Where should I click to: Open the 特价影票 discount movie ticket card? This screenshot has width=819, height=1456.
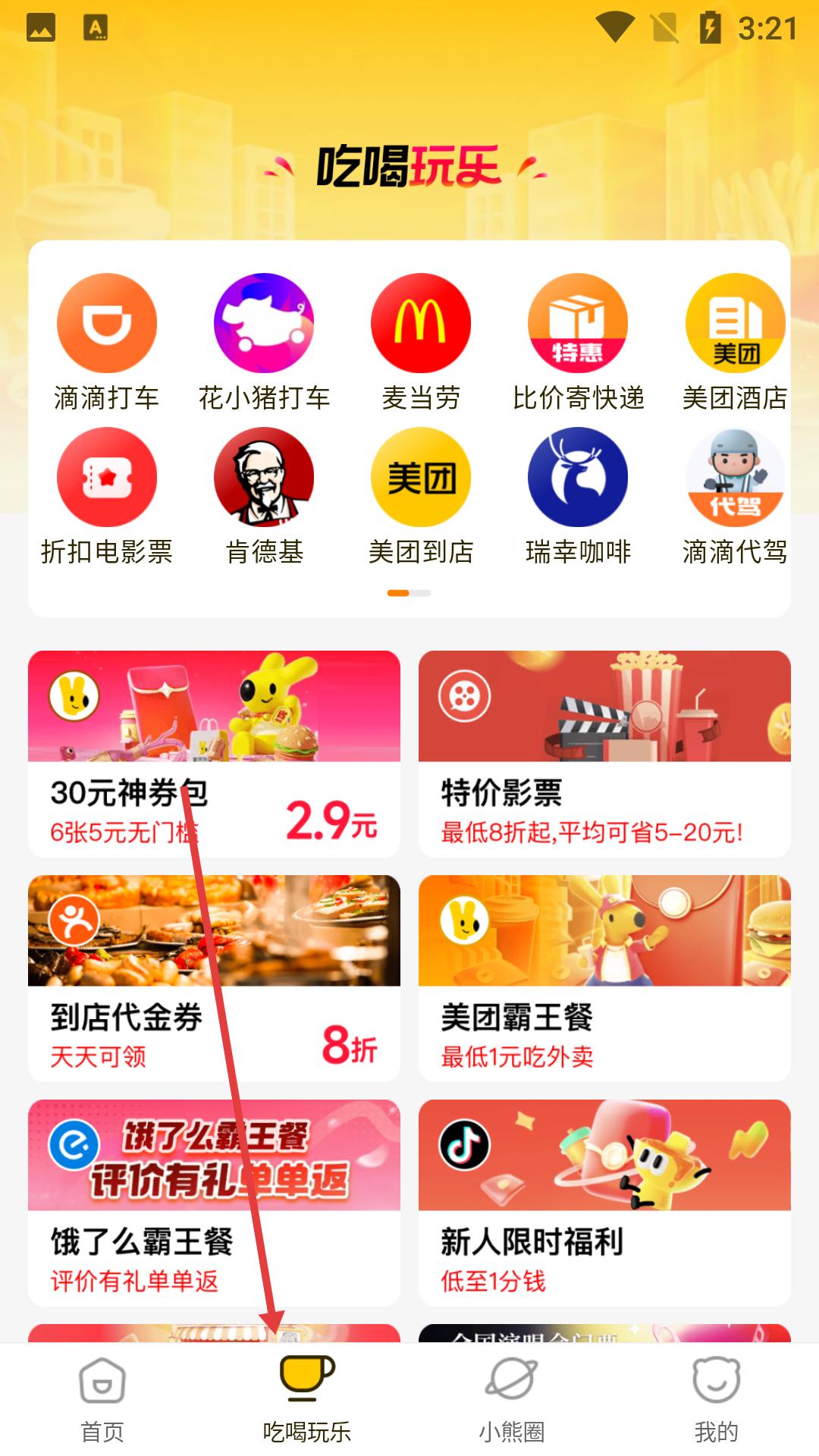[603, 751]
